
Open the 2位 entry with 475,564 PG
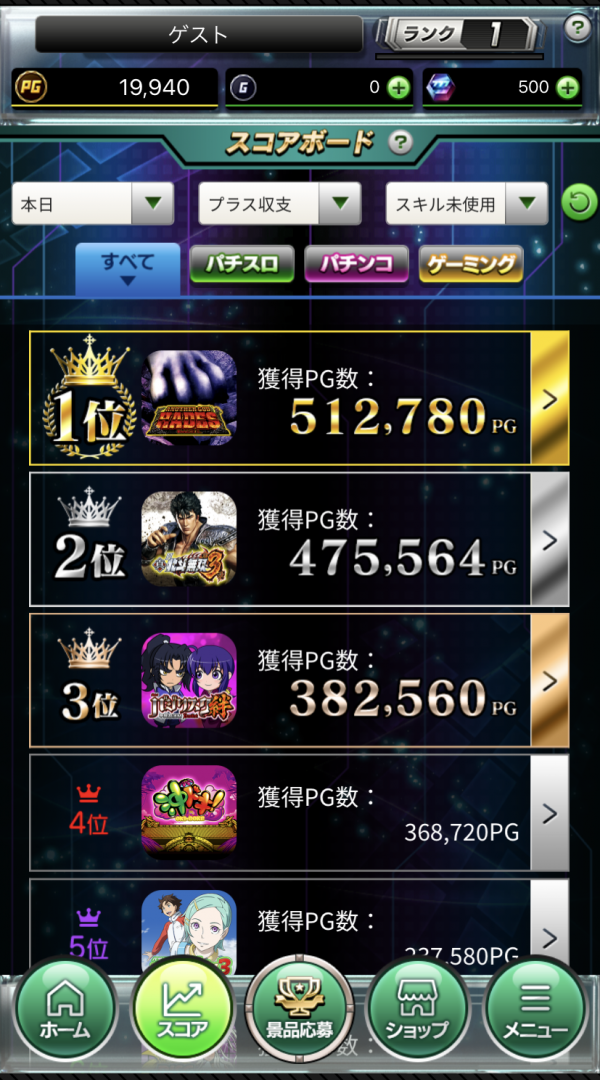[549, 540]
